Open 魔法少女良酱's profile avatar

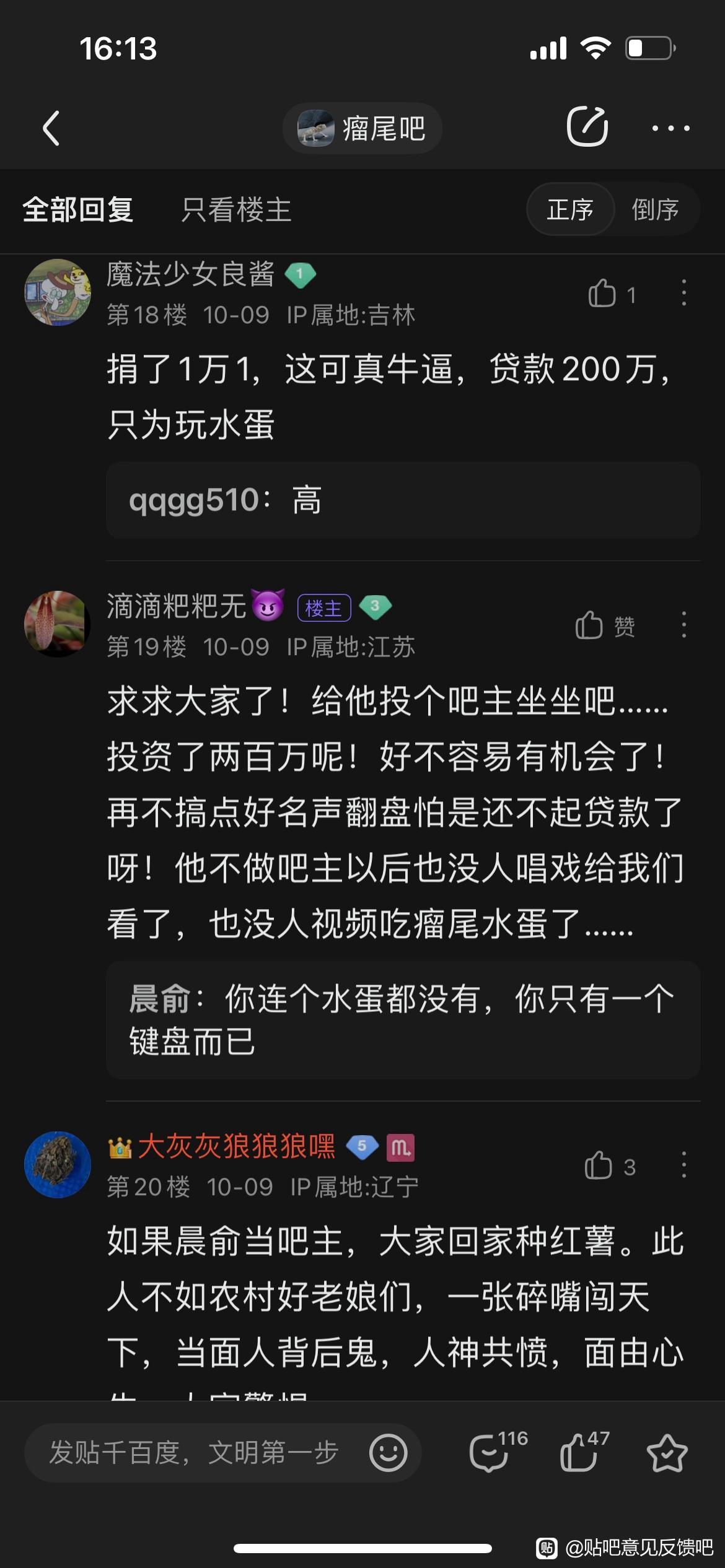pos(58,292)
